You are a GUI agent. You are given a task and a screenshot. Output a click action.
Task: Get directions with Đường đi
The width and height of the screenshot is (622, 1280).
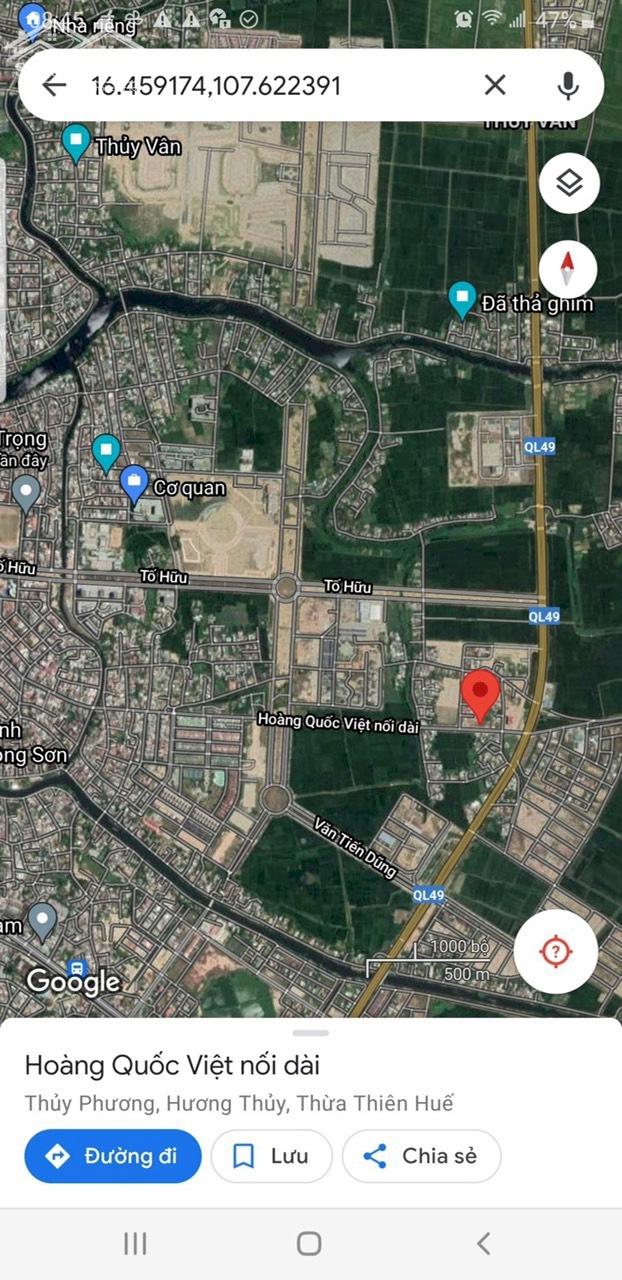(113, 1156)
